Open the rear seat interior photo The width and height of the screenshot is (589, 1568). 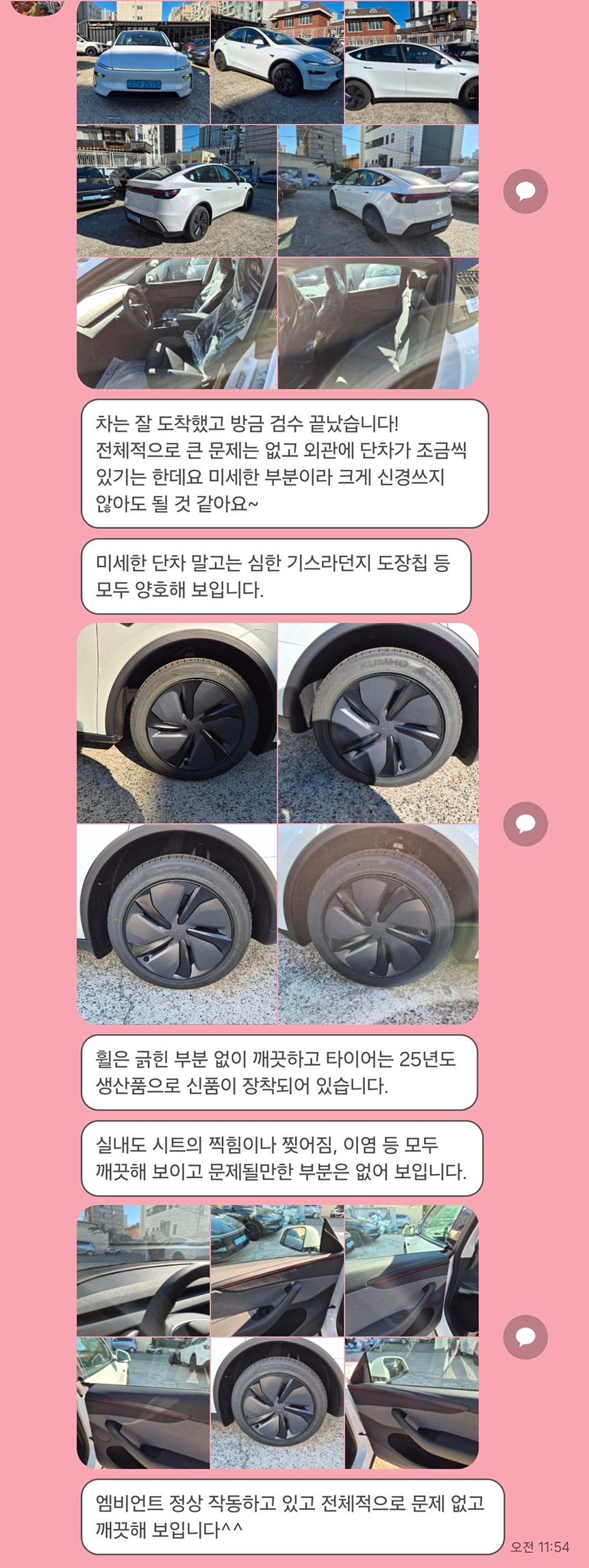pos(378,323)
